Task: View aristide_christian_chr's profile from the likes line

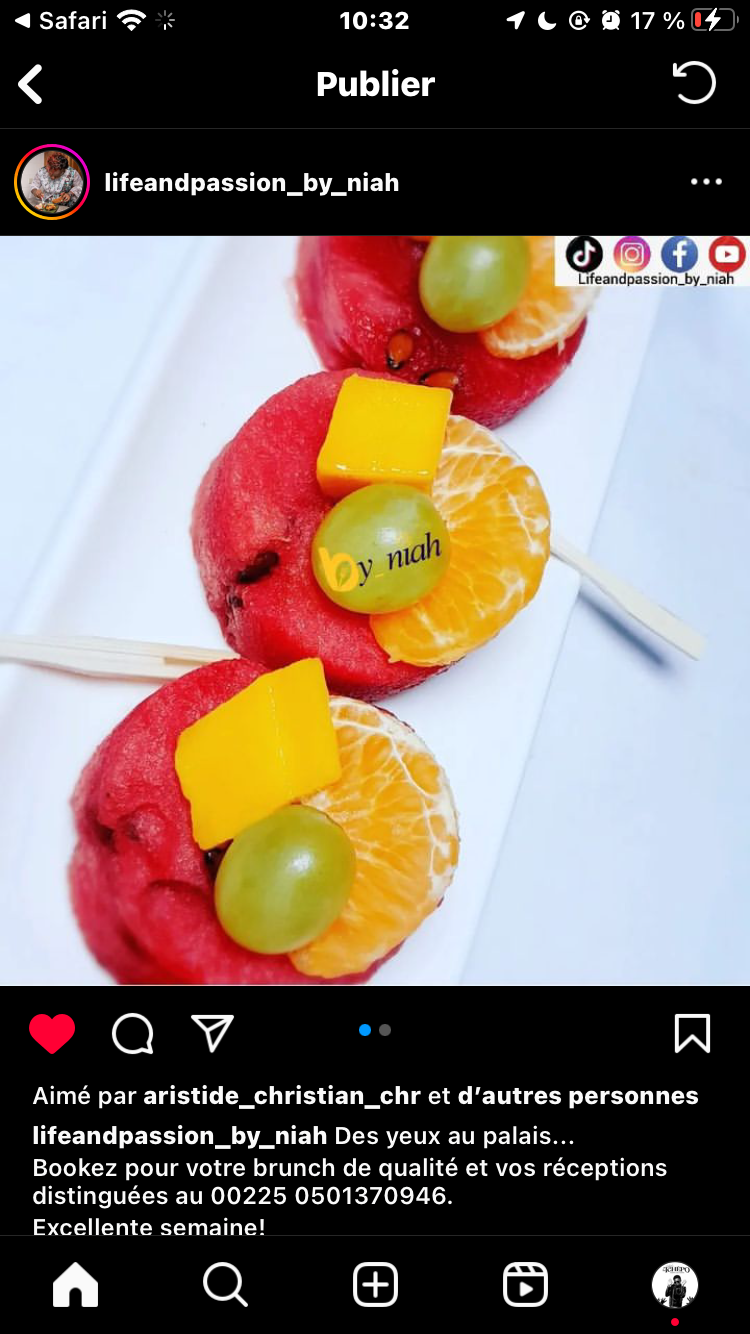Action: point(281,1096)
